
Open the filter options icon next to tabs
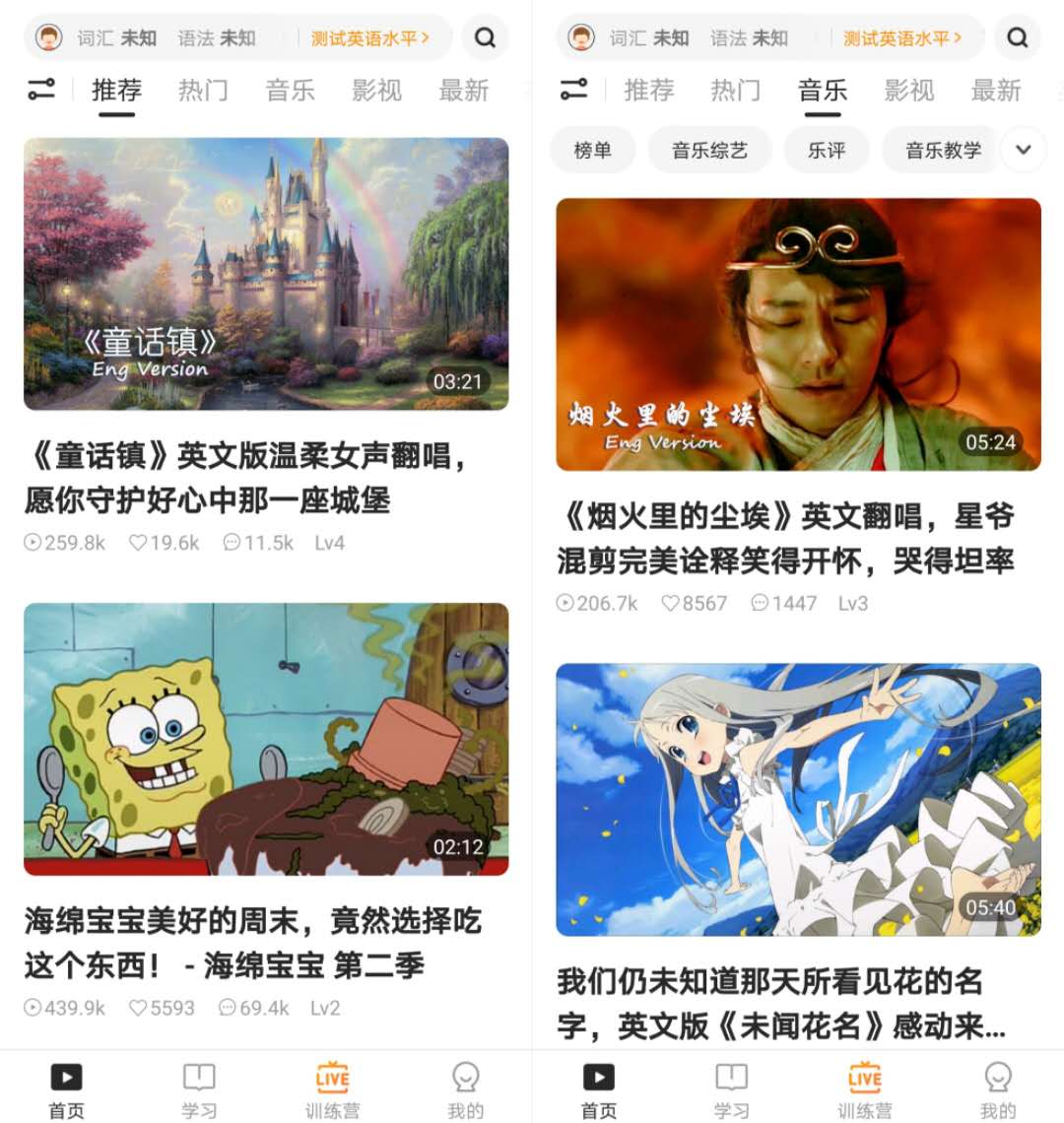coord(40,90)
